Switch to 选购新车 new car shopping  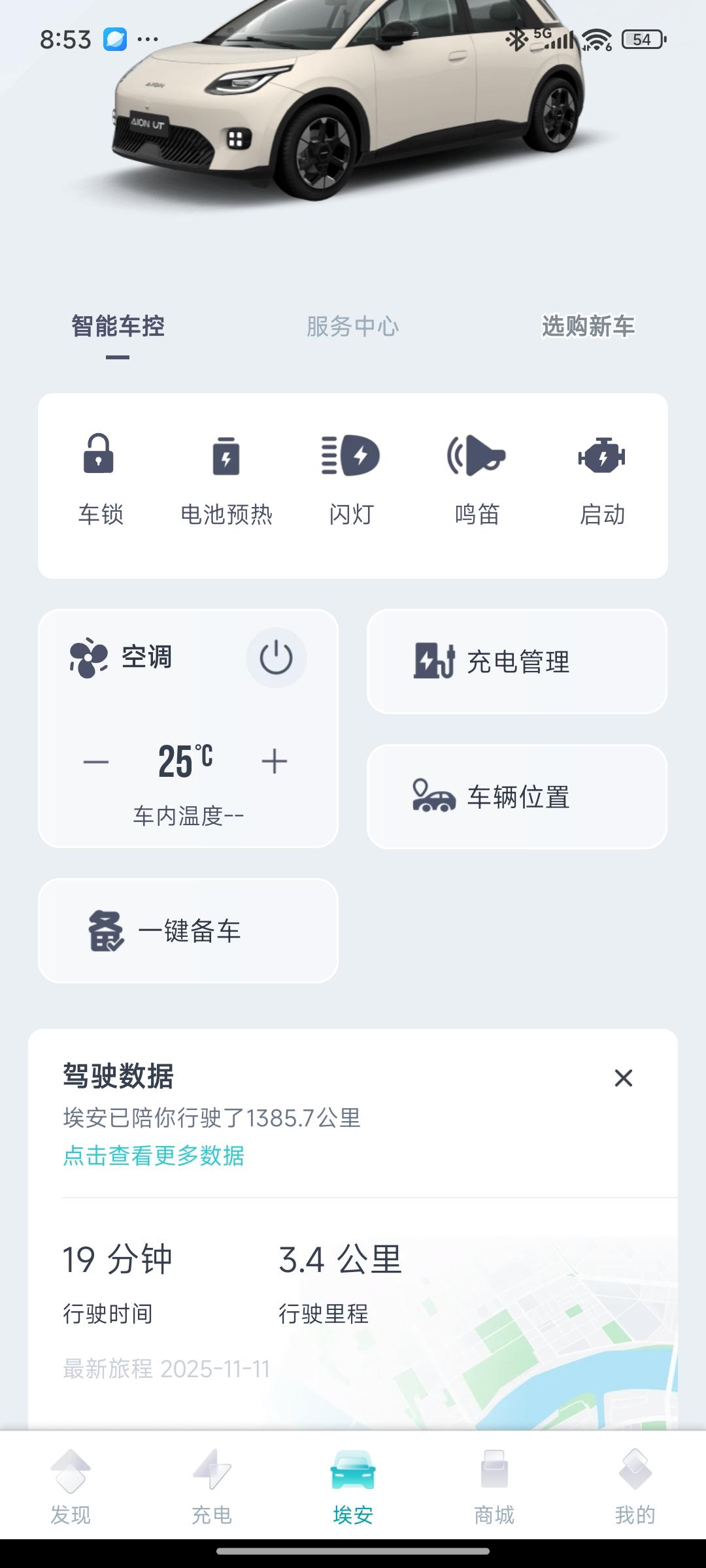tap(590, 325)
